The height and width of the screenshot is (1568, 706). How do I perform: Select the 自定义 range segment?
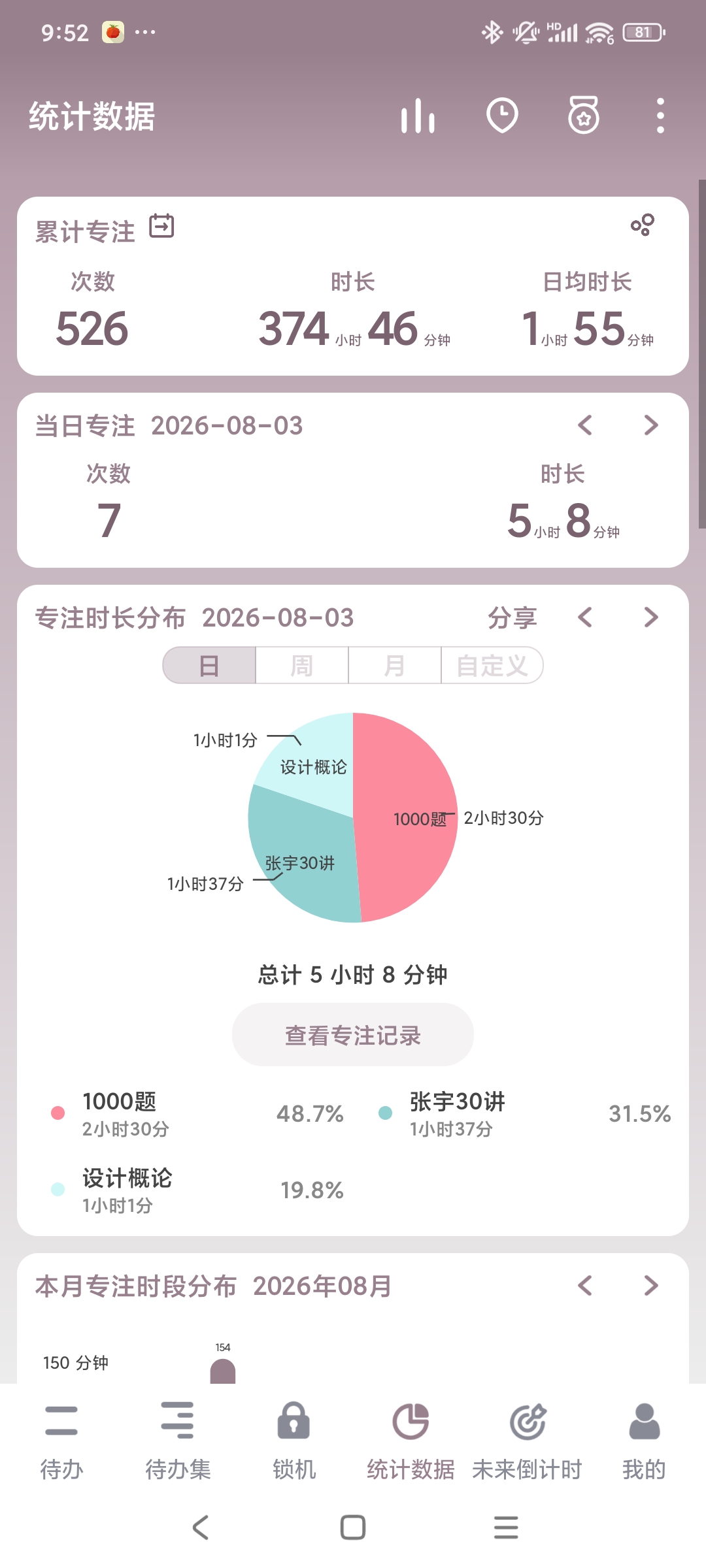[492, 665]
